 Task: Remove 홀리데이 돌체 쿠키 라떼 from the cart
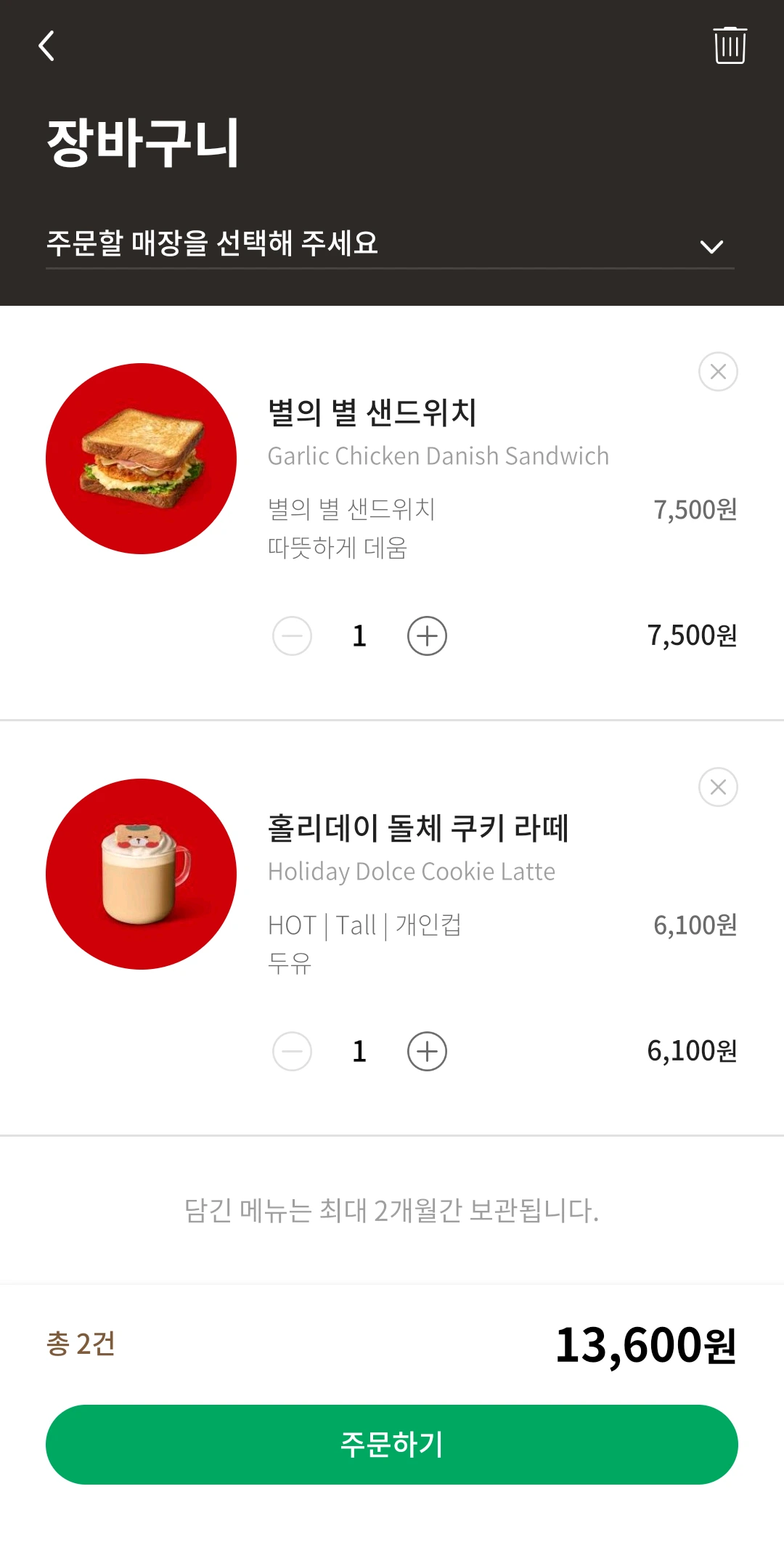(x=718, y=787)
